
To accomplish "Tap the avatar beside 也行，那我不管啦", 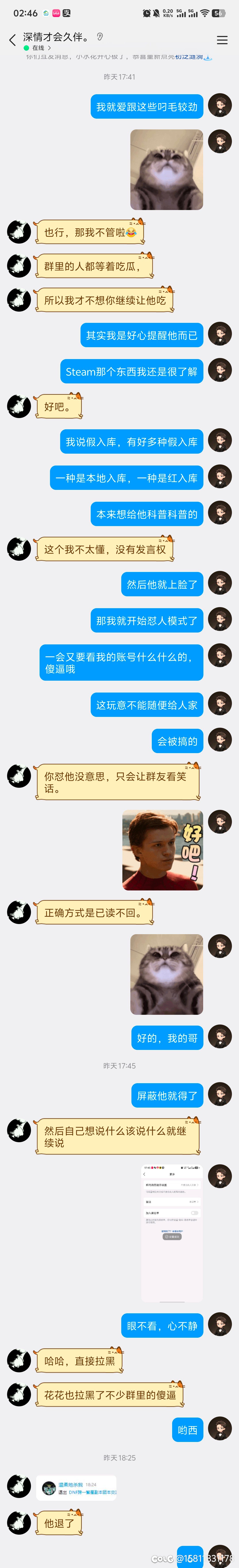I will tap(19, 232).
